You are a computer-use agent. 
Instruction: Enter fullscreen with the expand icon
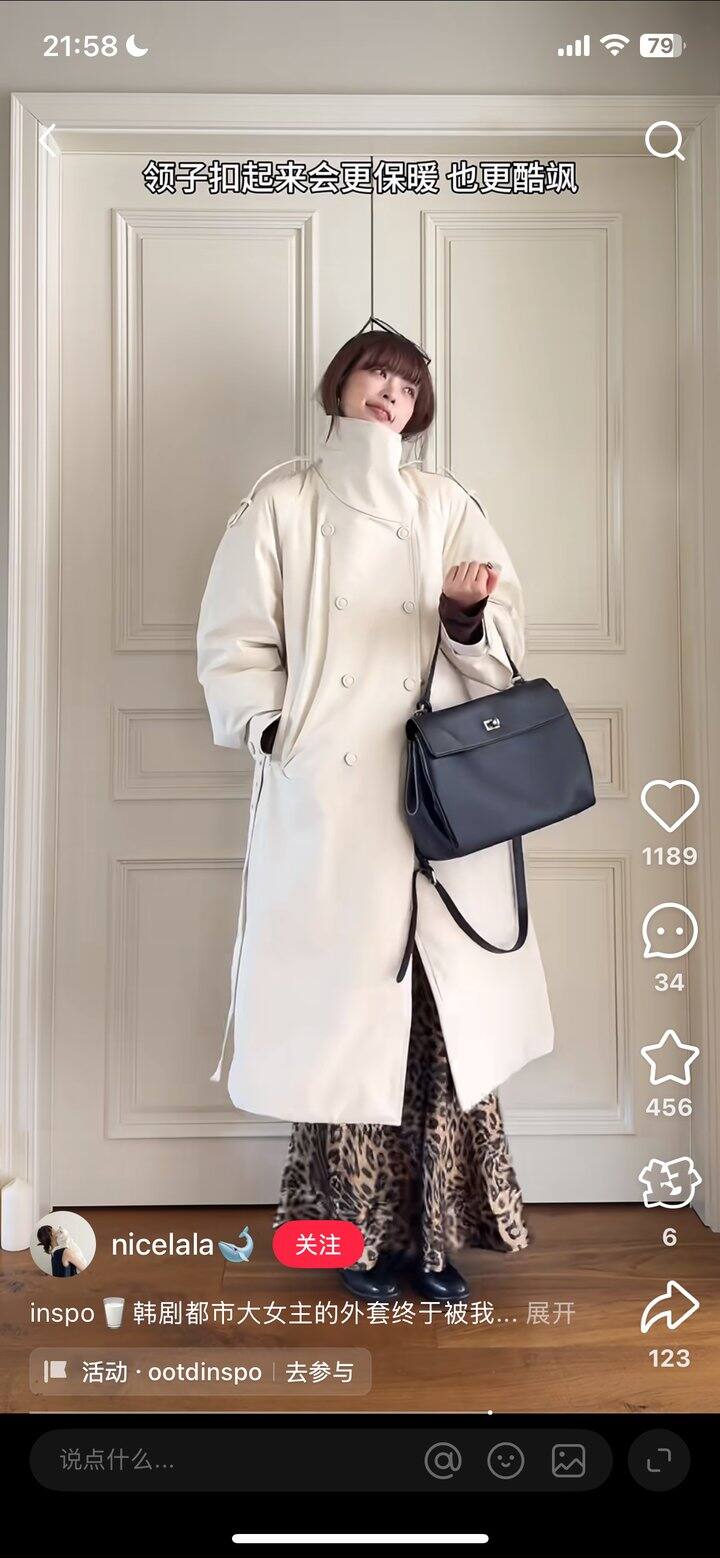659,1461
